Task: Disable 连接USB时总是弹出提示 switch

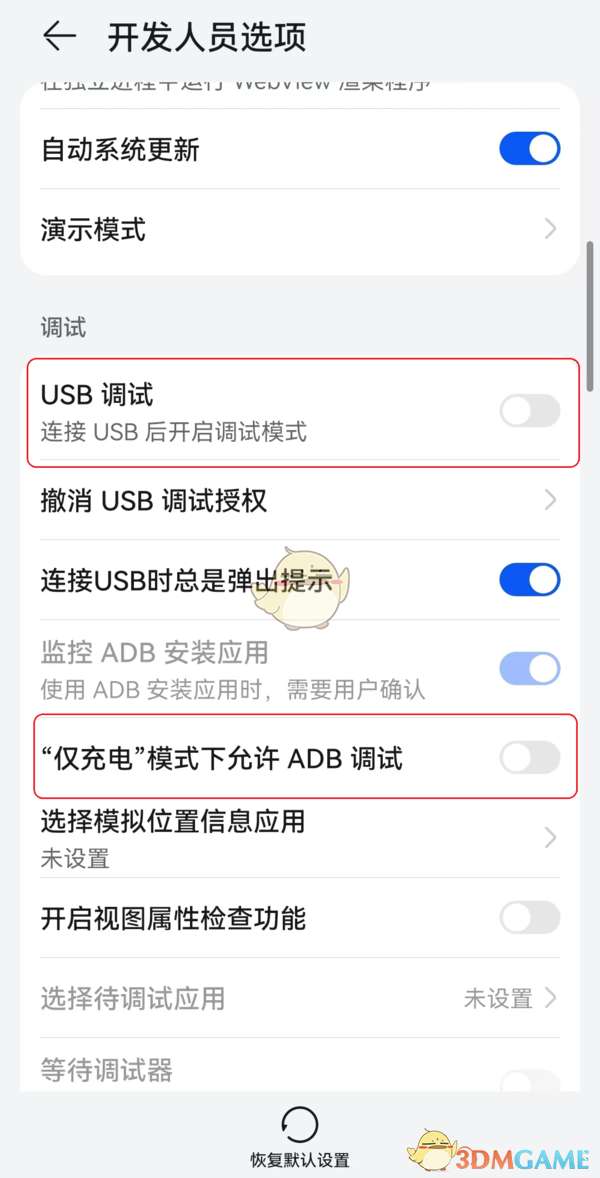Action: [x=529, y=580]
